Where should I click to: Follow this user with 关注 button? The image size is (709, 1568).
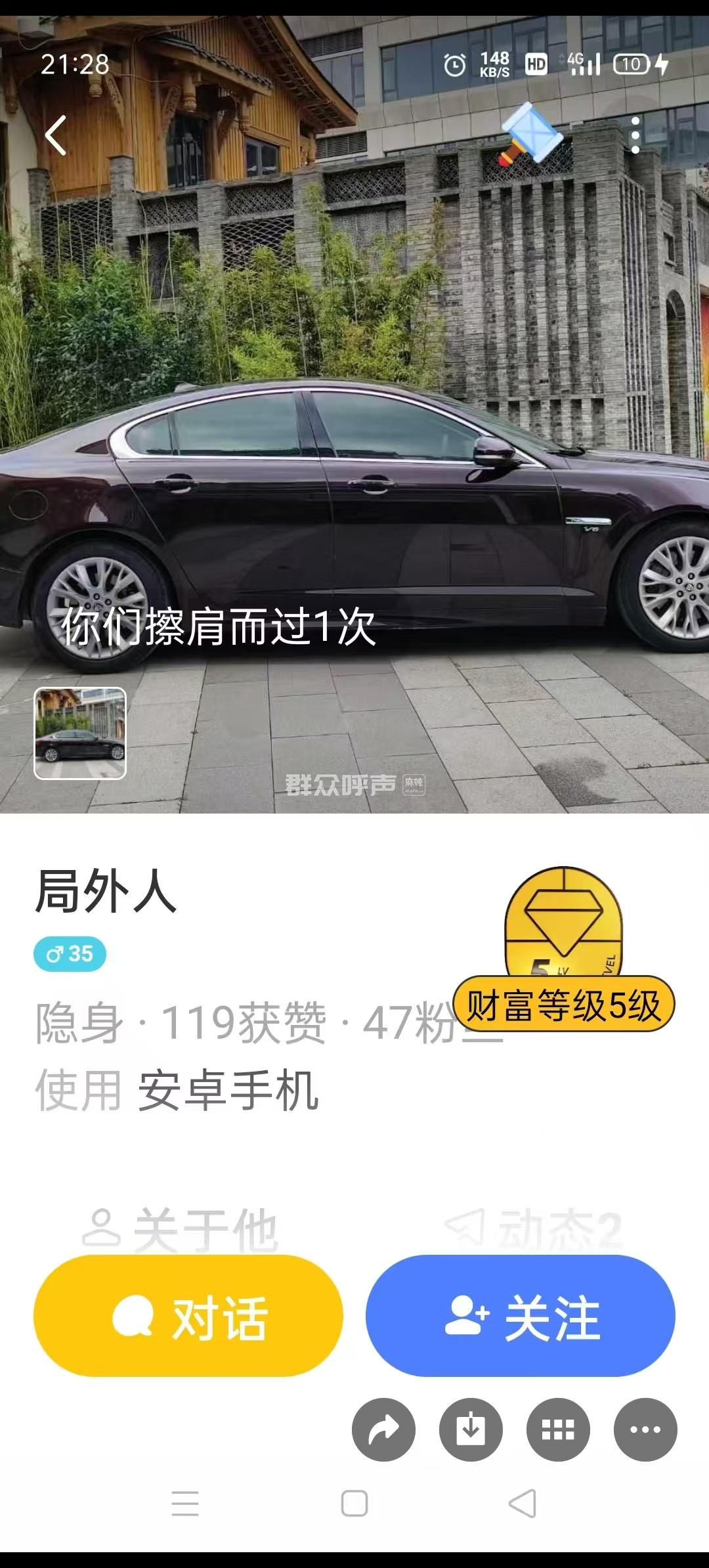pyautogui.click(x=521, y=1316)
